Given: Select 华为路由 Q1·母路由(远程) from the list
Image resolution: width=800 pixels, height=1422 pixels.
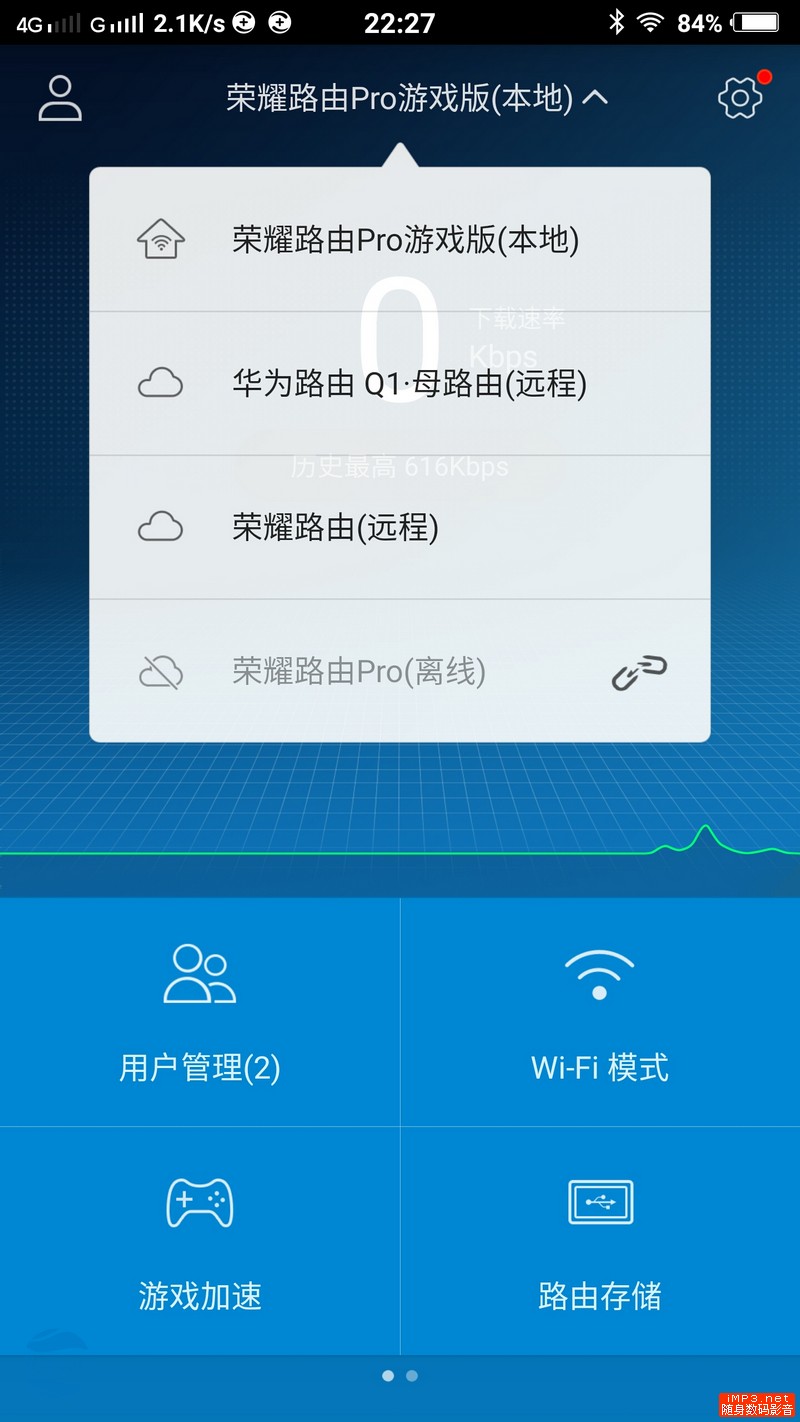Looking at the screenshot, I should pyautogui.click(x=400, y=383).
